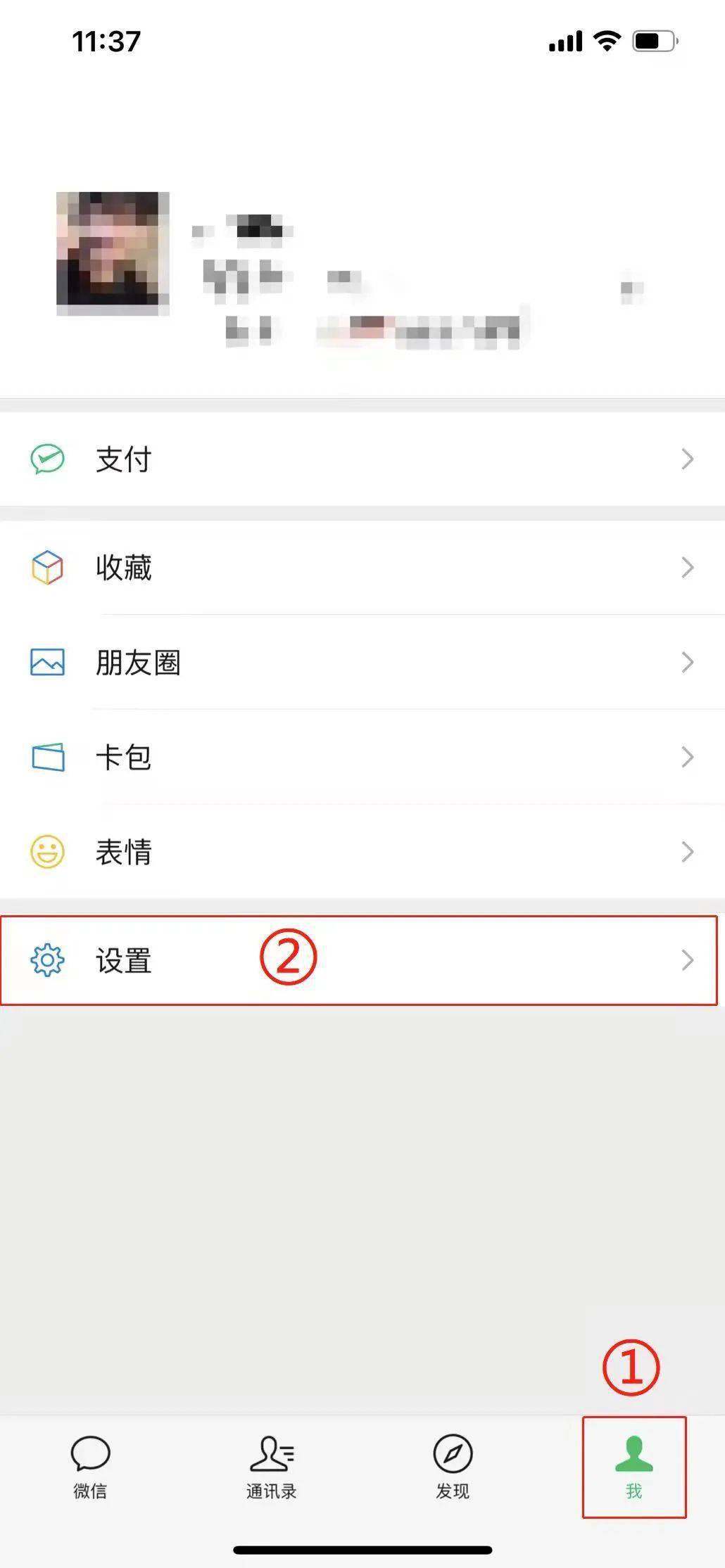The height and width of the screenshot is (1568, 725).
Task: Open 卡包 card wallet
Action: pyautogui.click(x=362, y=757)
